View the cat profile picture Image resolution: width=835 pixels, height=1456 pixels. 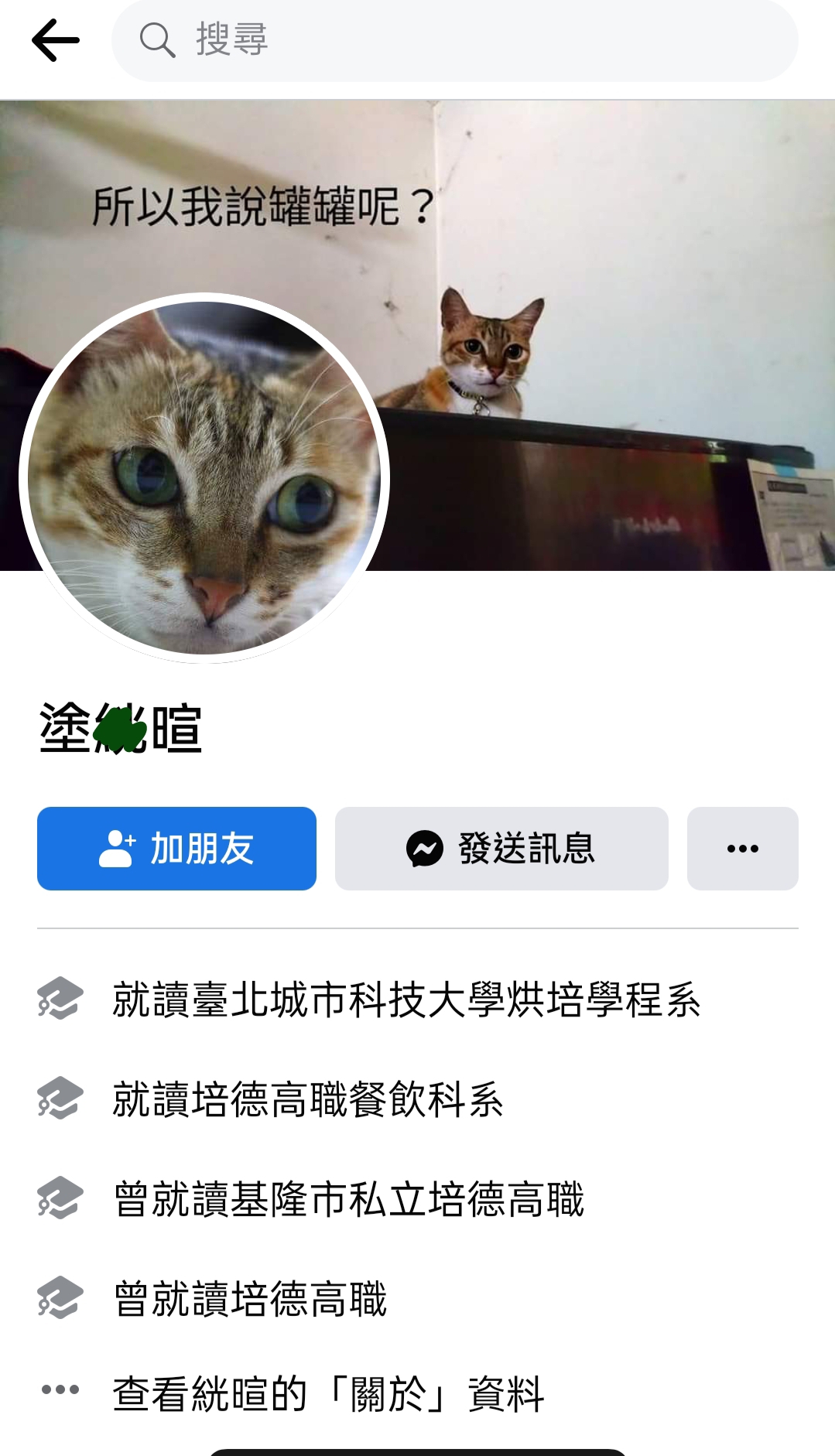pos(204,478)
